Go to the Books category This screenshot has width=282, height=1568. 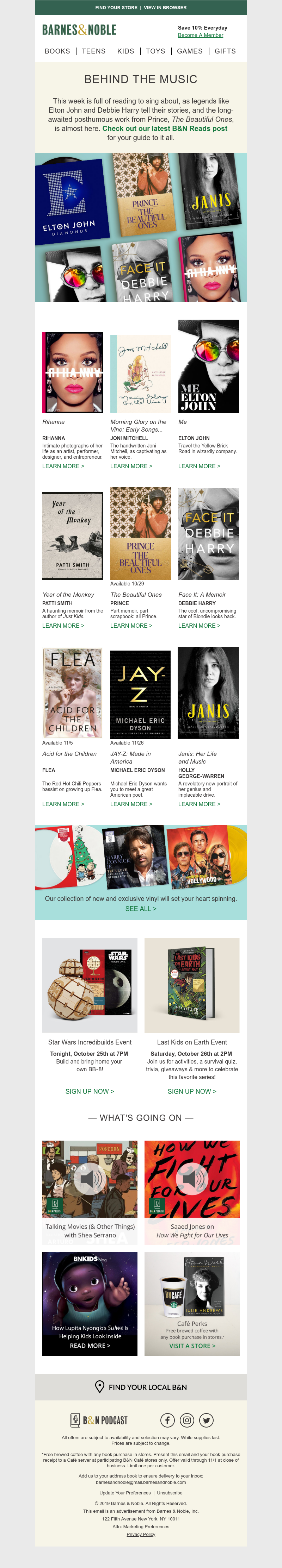(57, 51)
